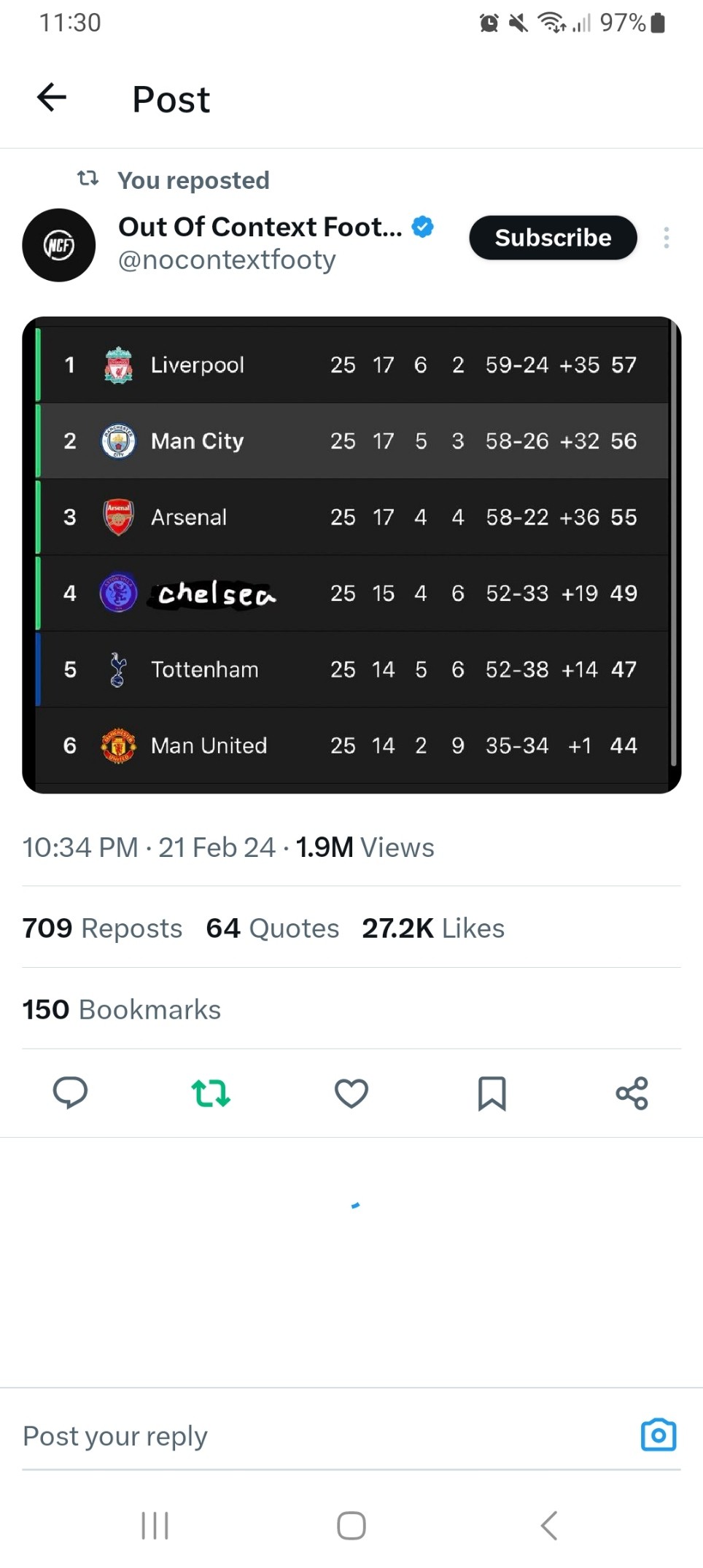Screen dimensions: 703x1568
Task: Open the league table image in the post
Action: pyautogui.click(x=351, y=555)
